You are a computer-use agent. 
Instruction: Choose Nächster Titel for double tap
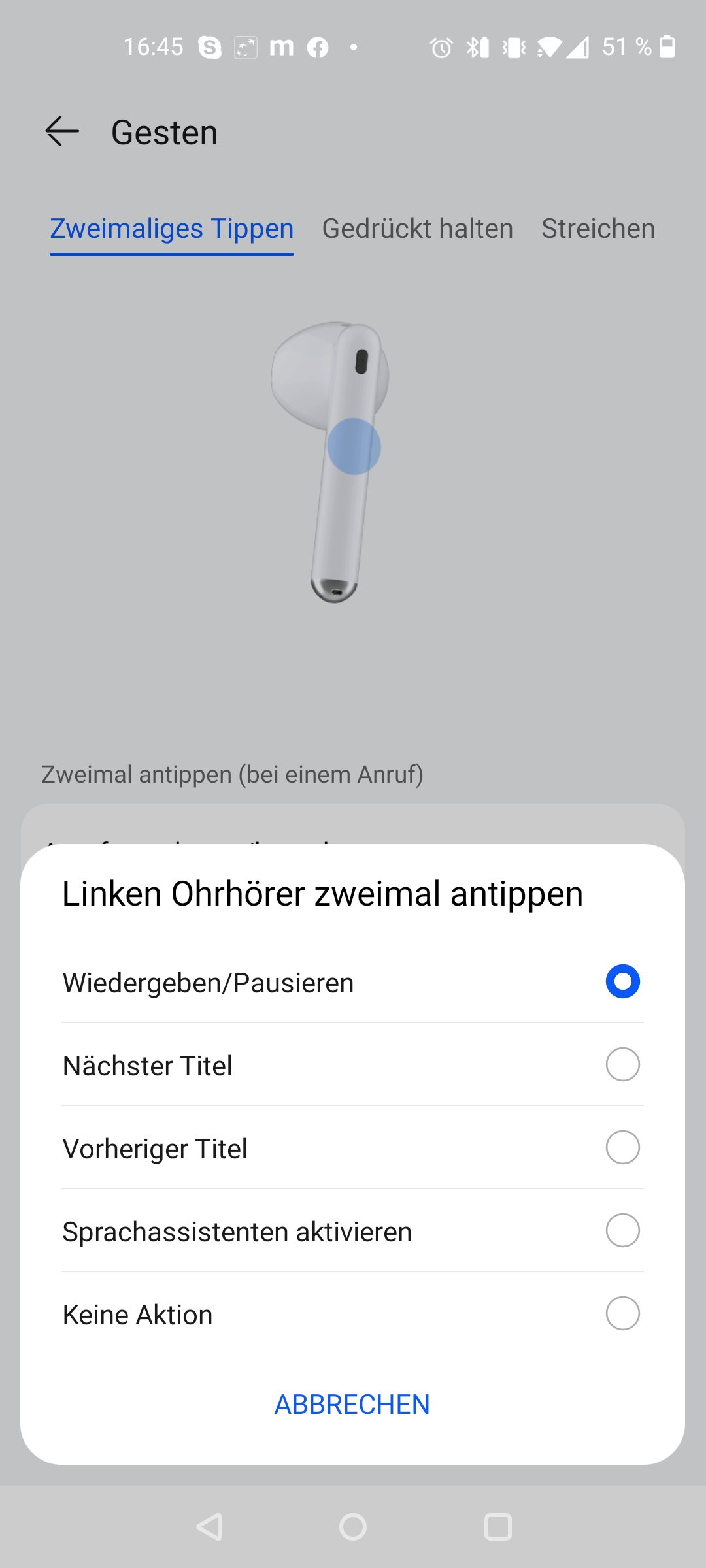622,1064
